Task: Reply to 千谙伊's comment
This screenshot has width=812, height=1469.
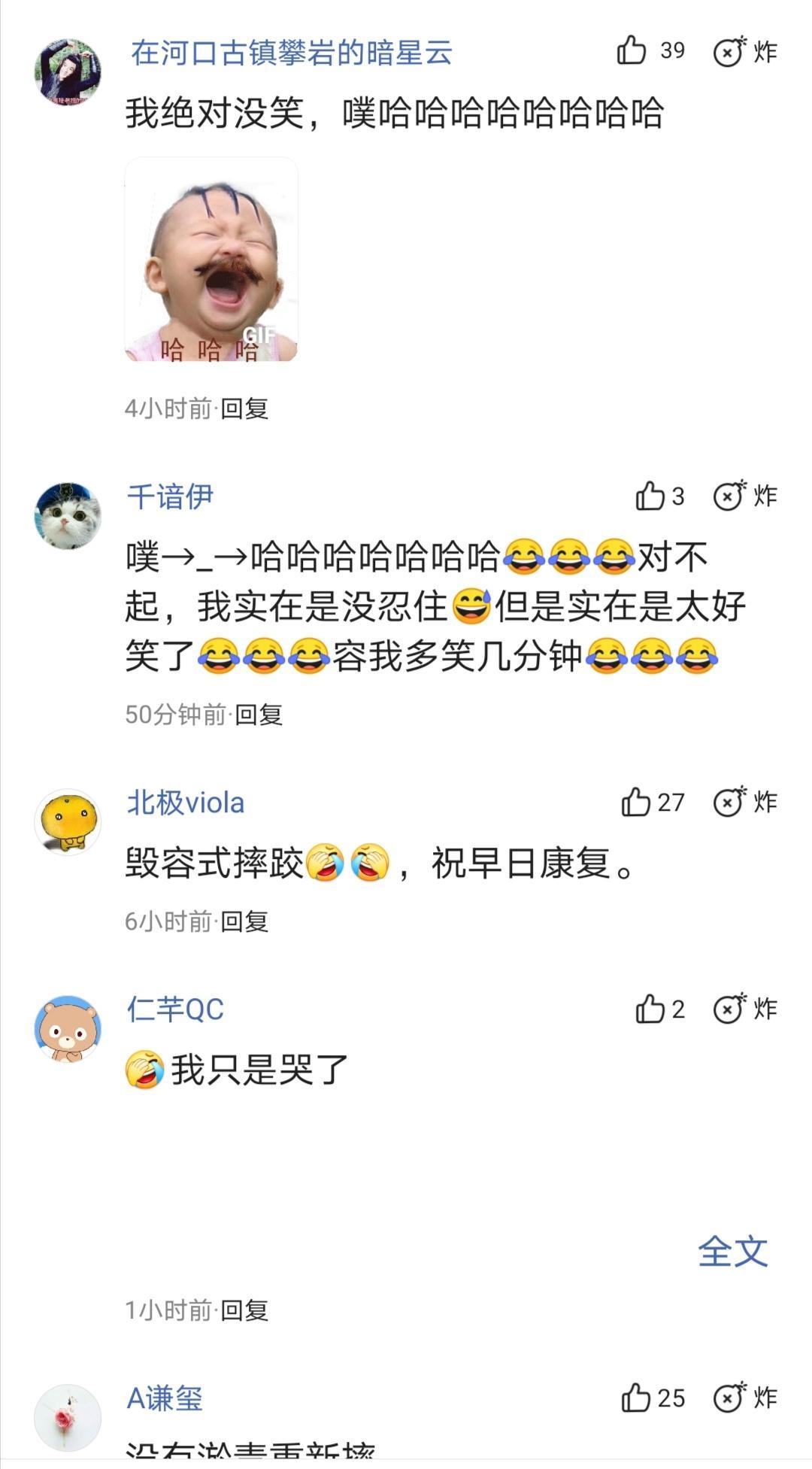Action: point(259,715)
